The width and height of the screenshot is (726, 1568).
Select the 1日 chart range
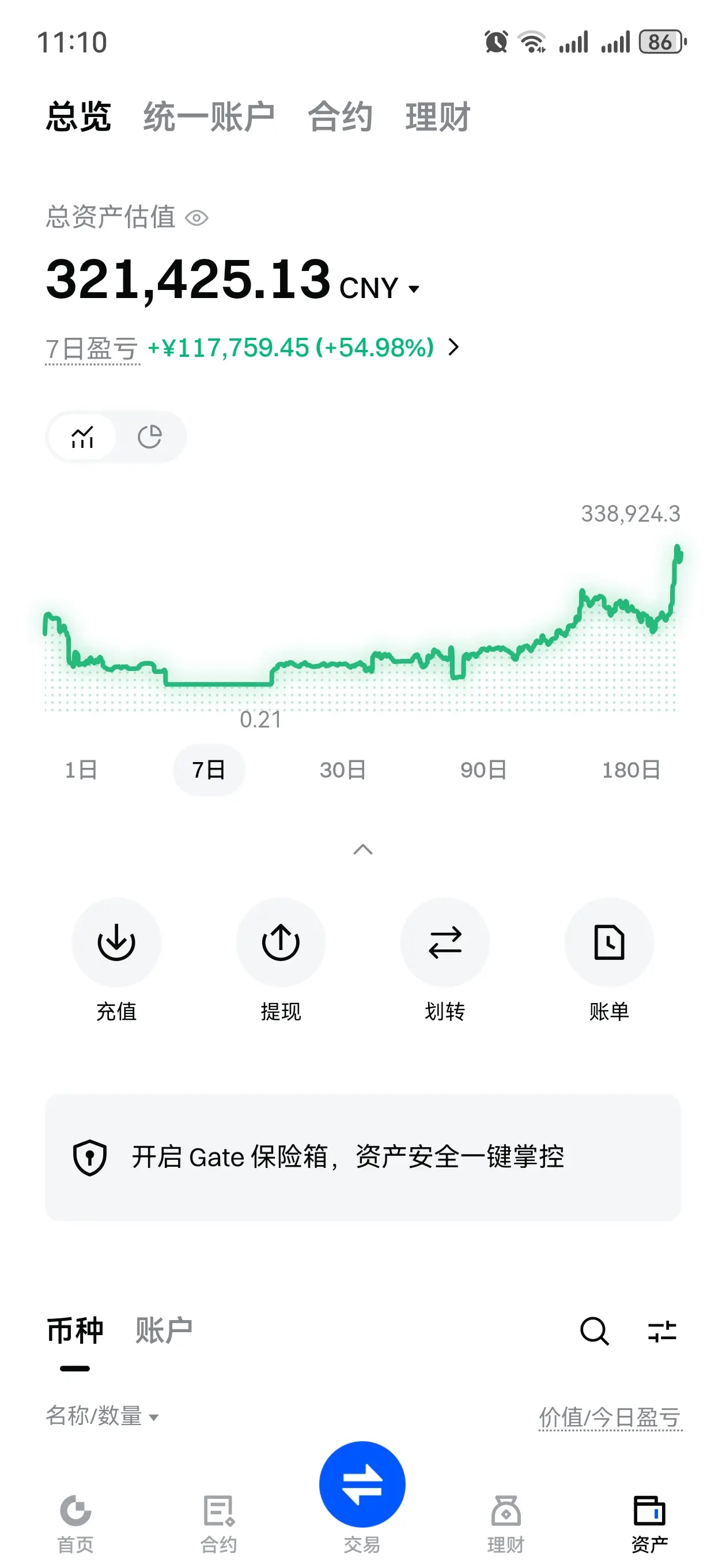pyautogui.click(x=81, y=770)
